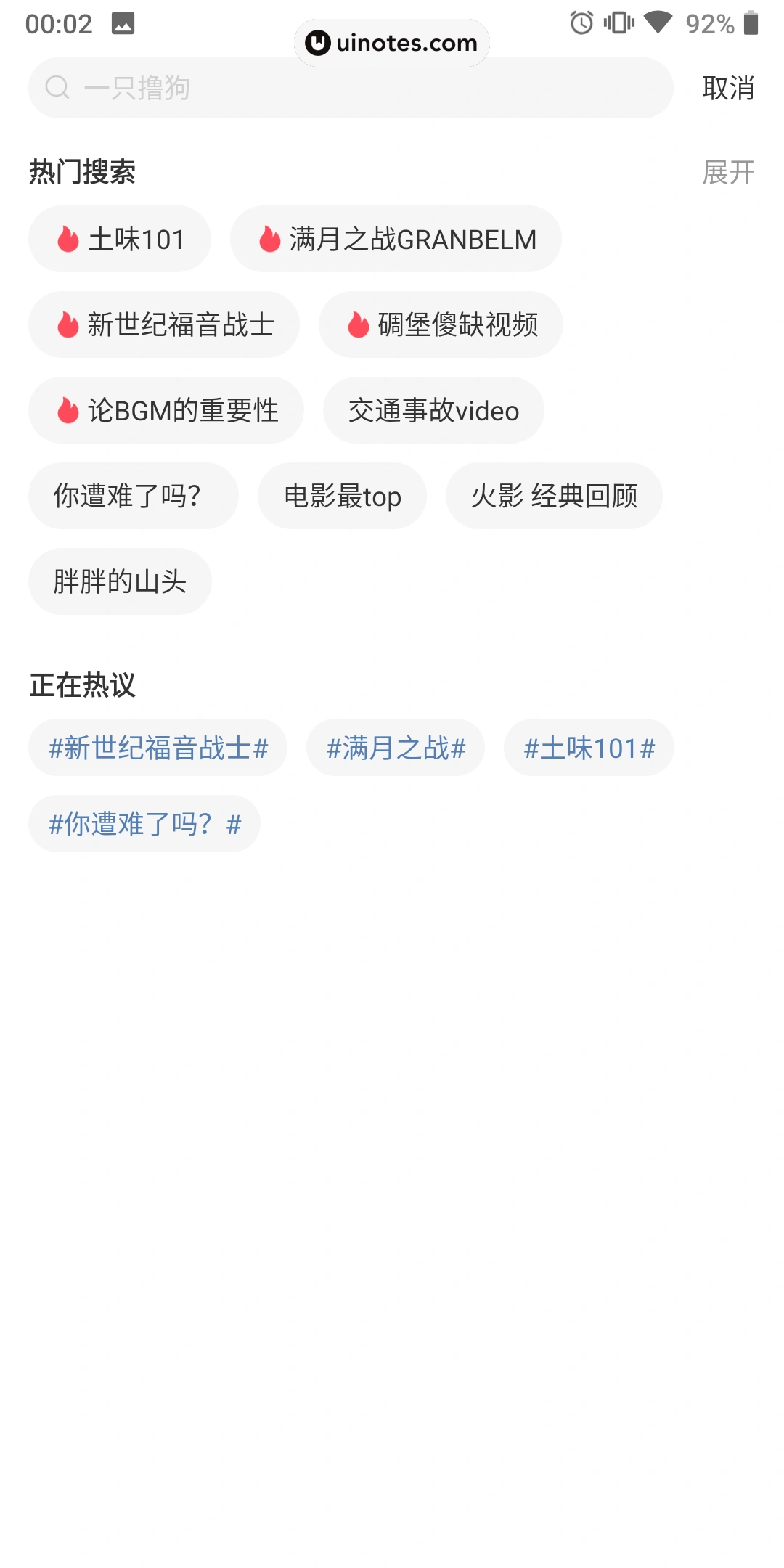Viewport: 784px width, 1568px height.
Task: Search for 满月之战GRANBELM
Action: (396, 239)
